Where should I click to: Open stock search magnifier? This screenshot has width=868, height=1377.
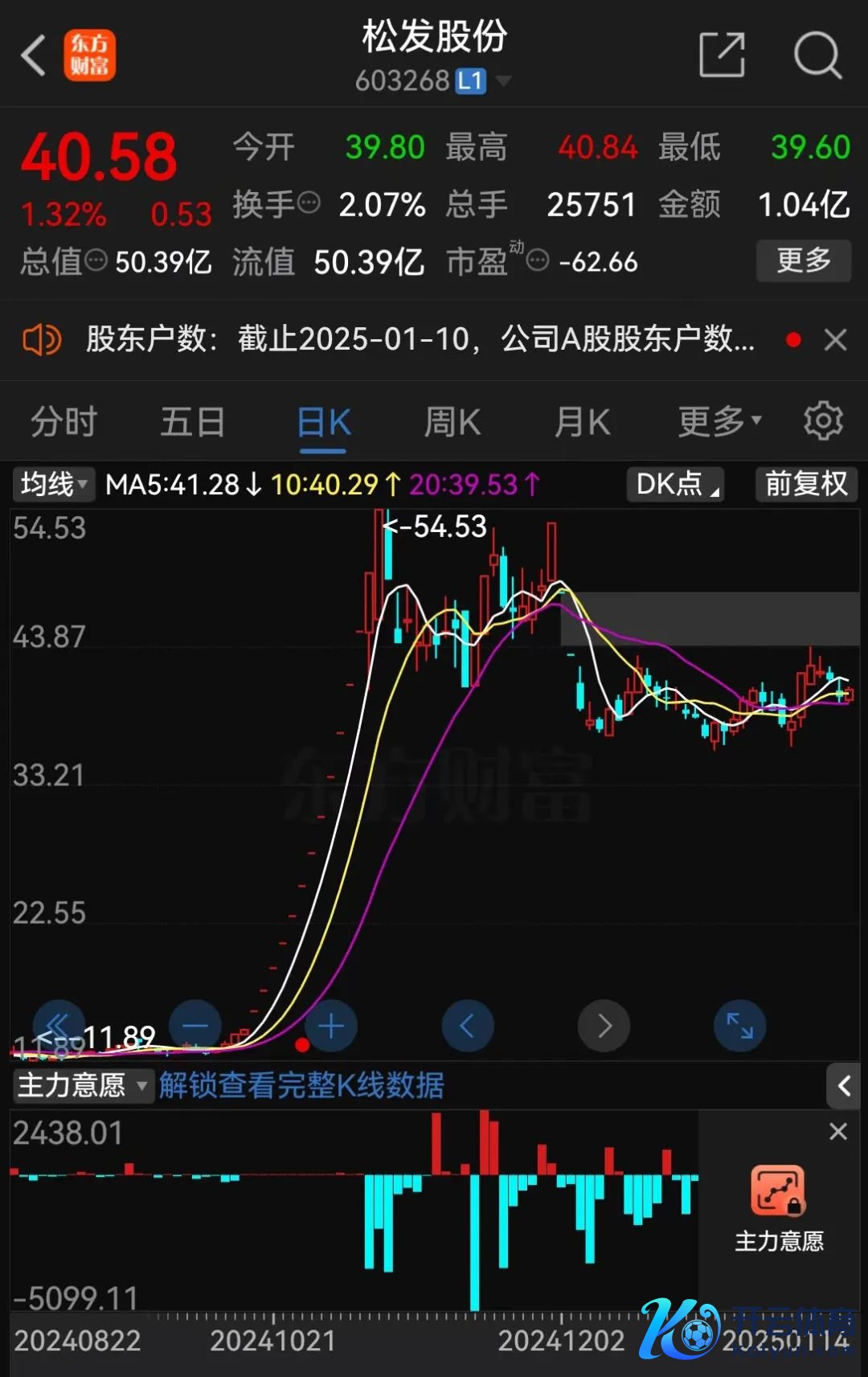click(817, 55)
